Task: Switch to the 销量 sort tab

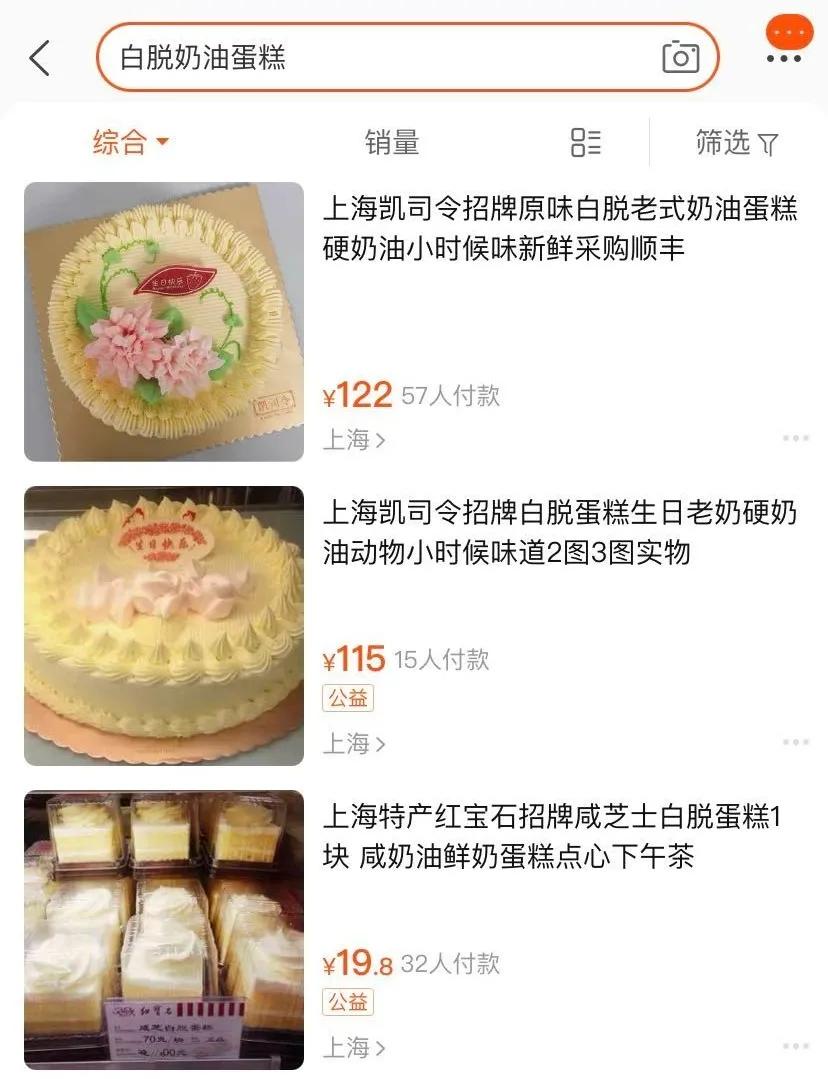Action: pyautogui.click(x=393, y=143)
